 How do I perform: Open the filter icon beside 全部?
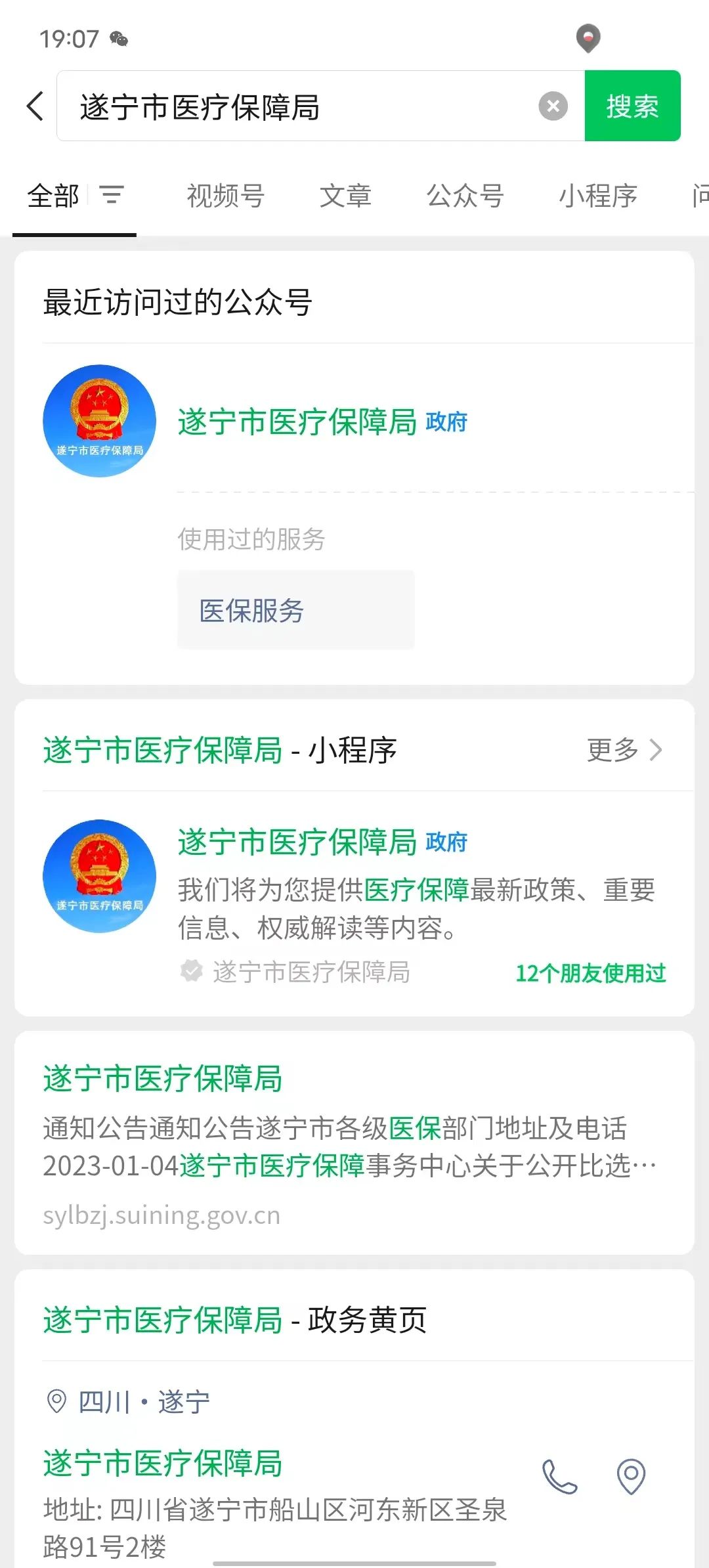click(x=112, y=195)
